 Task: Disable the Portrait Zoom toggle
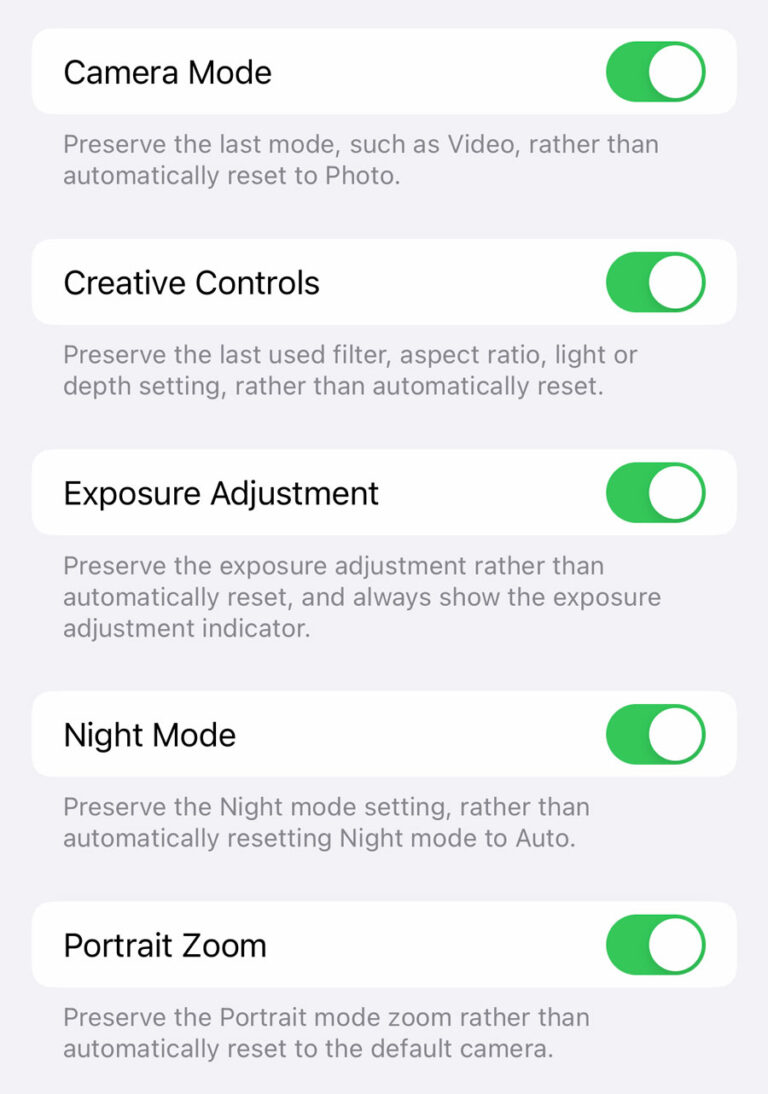654,944
